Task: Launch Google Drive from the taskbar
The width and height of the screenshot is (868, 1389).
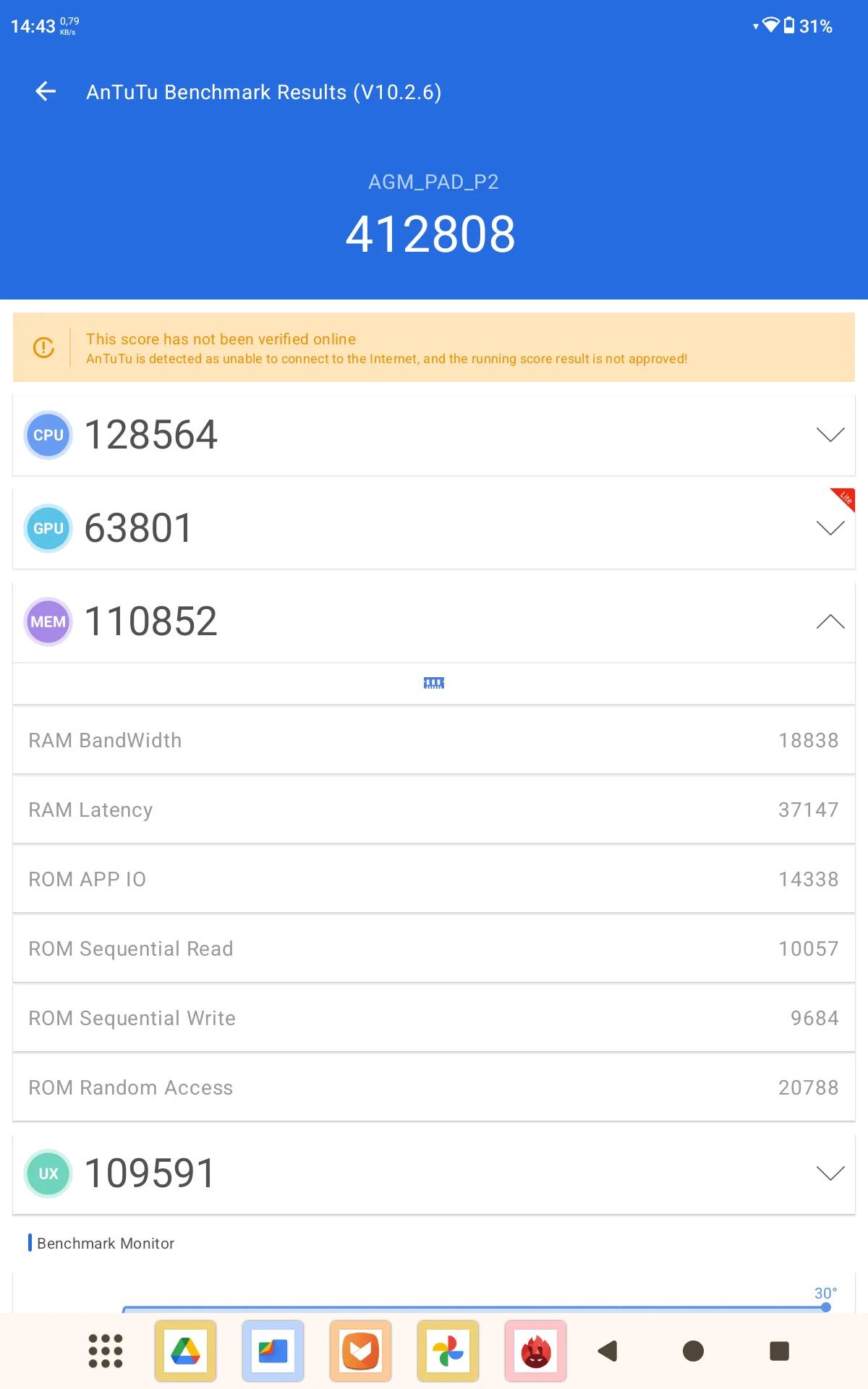Action: [186, 1351]
